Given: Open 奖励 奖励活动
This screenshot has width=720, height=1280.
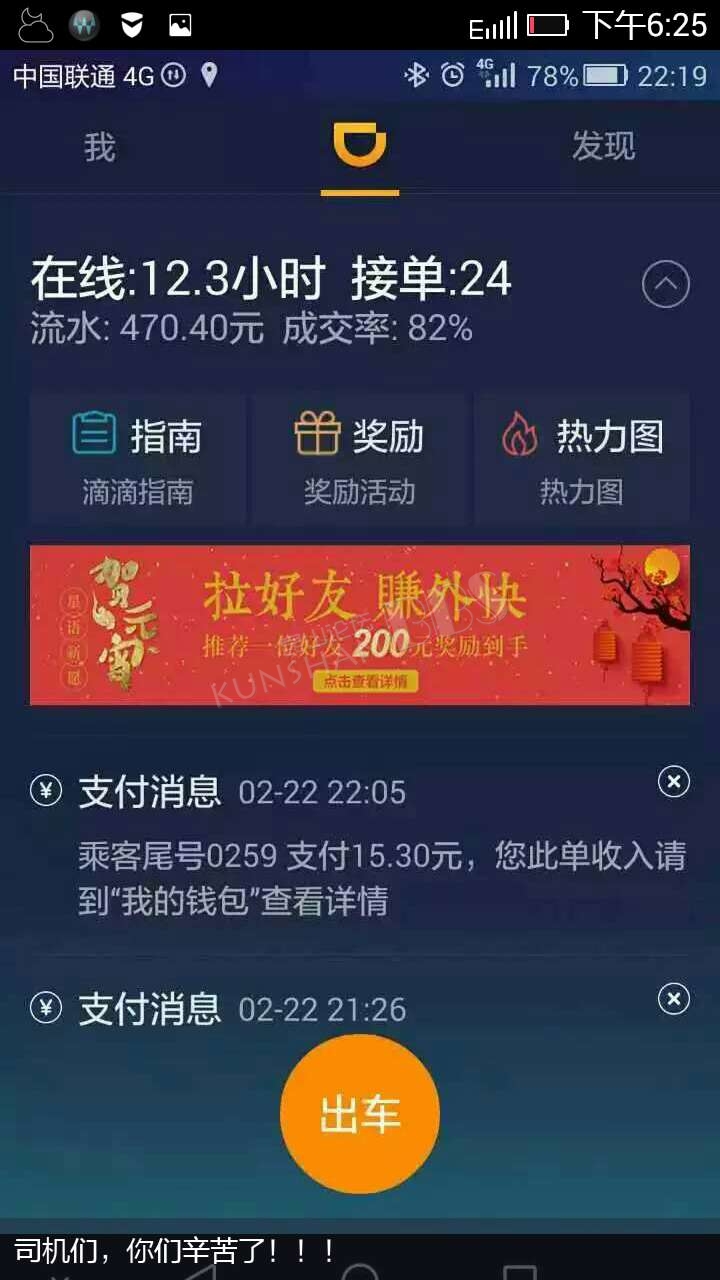Looking at the screenshot, I should (360, 460).
